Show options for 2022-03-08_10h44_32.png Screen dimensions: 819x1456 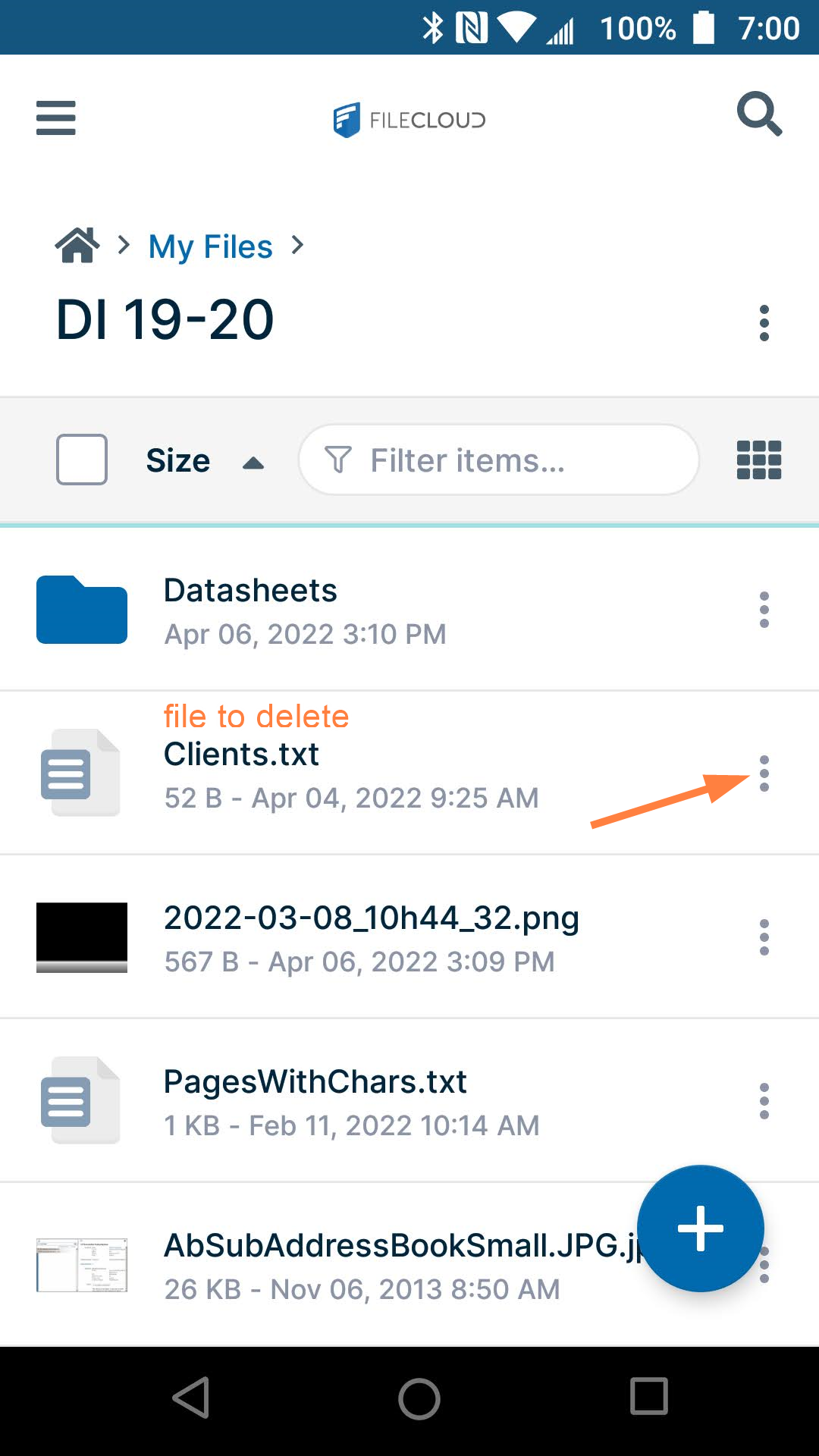764,937
